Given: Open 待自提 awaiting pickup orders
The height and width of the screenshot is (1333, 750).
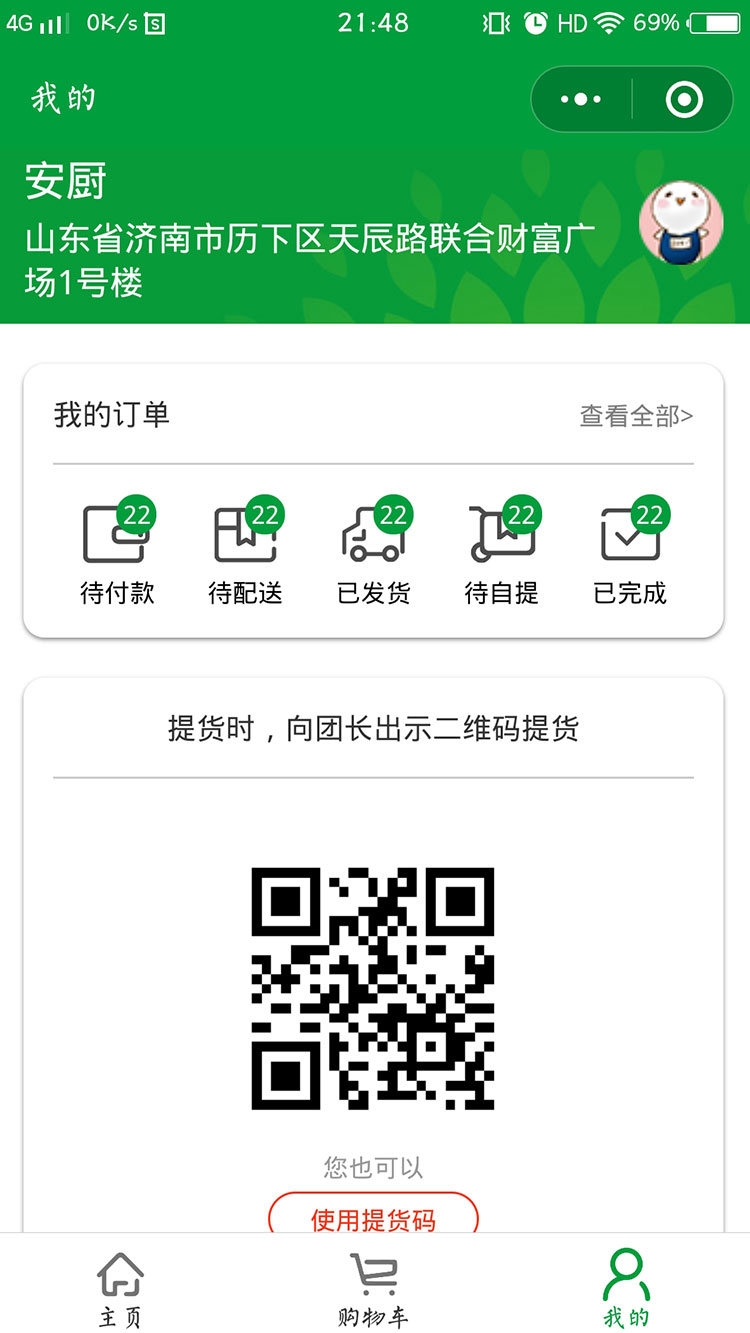Looking at the screenshot, I should pyautogui.click(x=502, y=553).
